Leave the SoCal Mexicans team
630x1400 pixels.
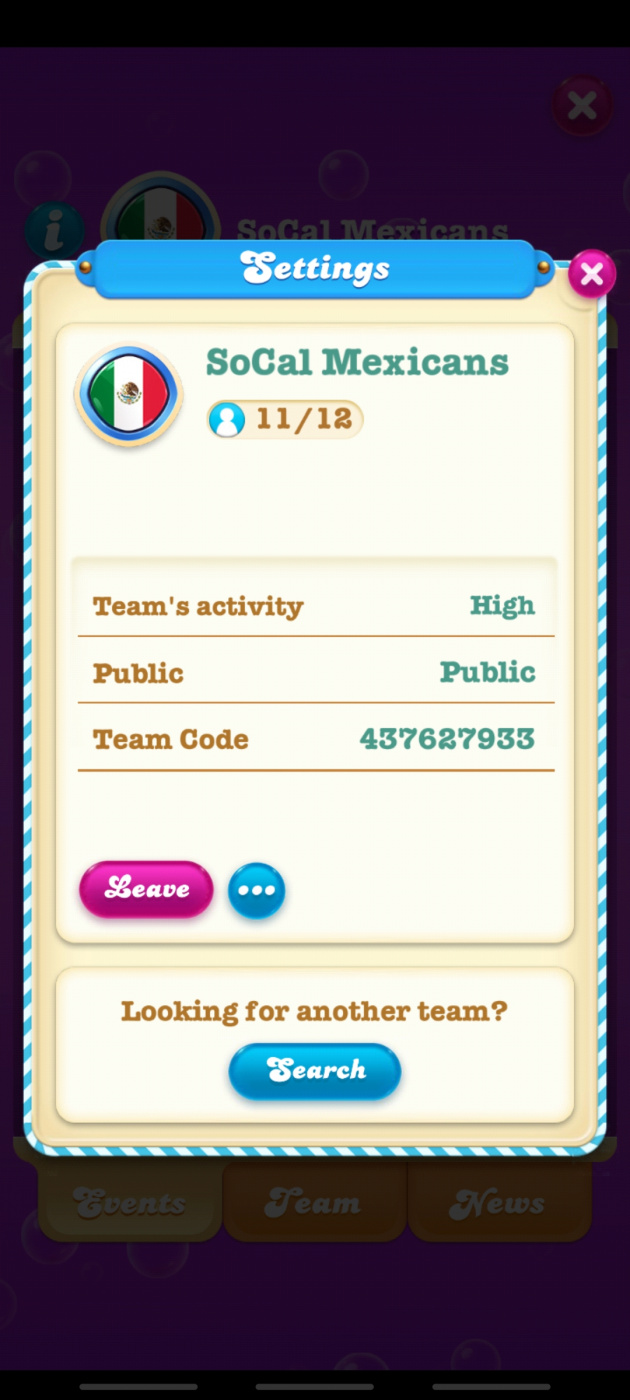coord(146,889)
